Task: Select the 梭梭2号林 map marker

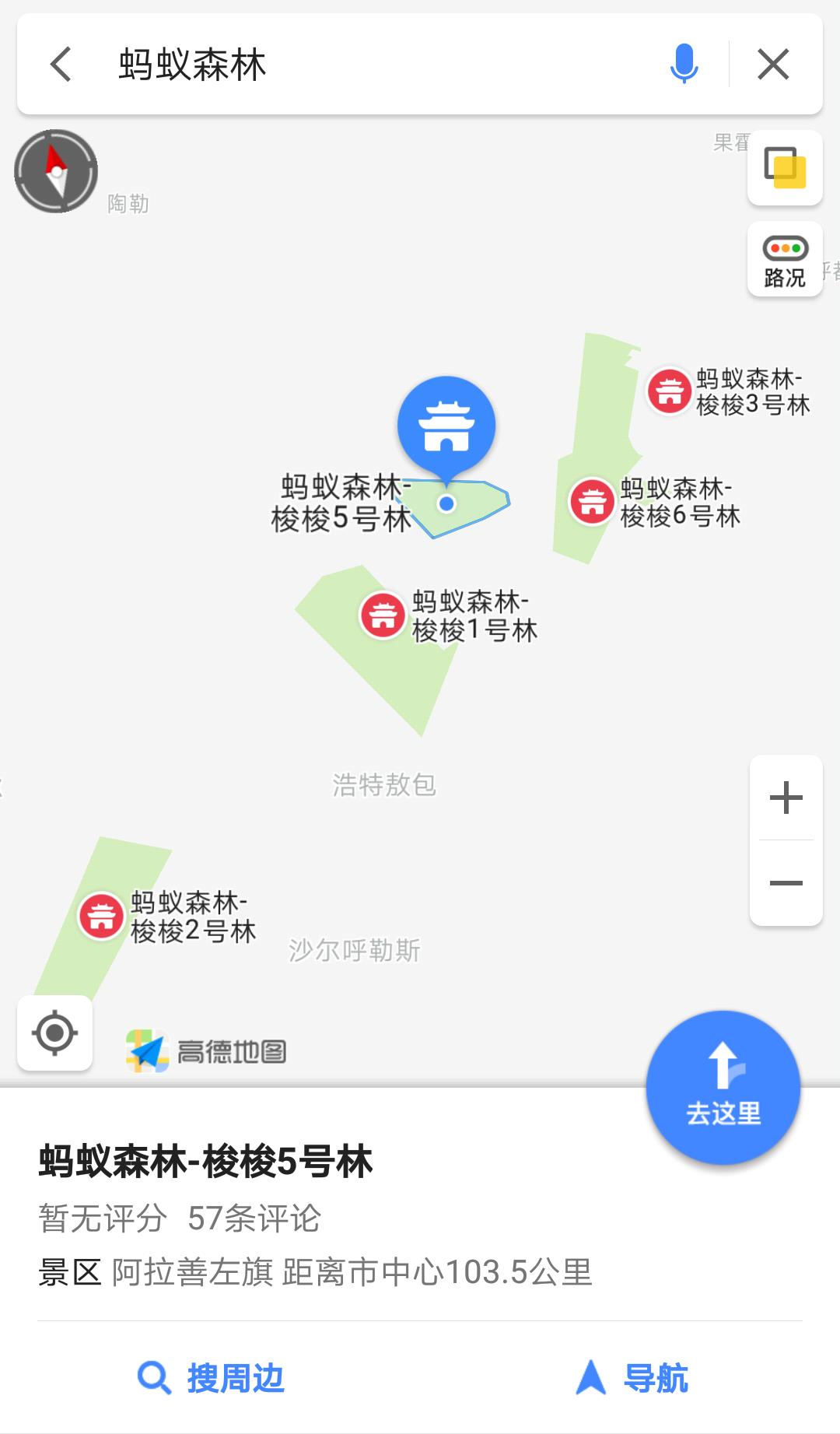Action: click(x=101, y=916)
